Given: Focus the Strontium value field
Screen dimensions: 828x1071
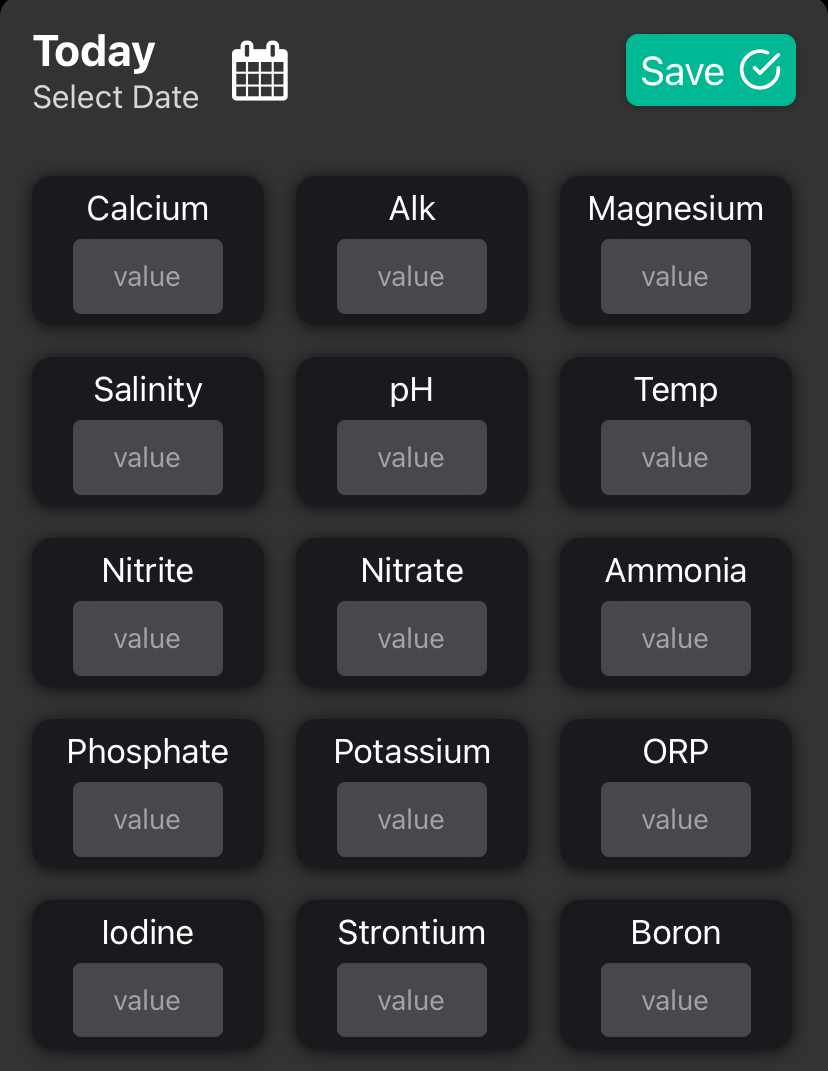Looking at the screenshot, I should (412, 1001).
